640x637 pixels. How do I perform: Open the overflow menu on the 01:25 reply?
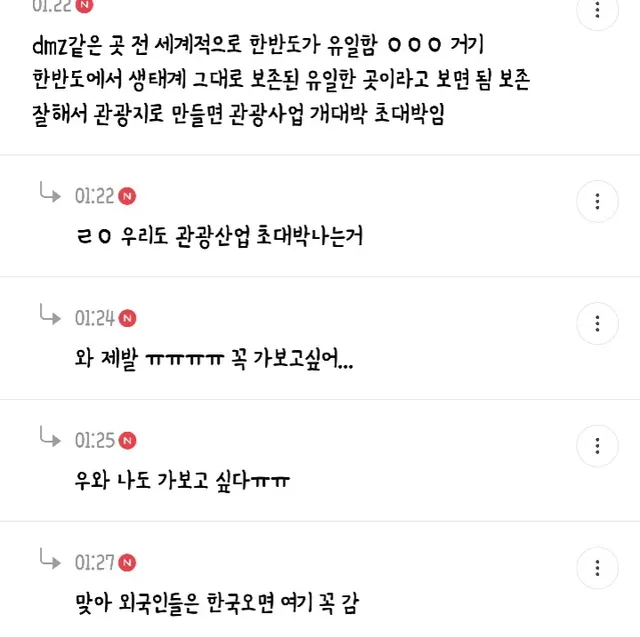598,445
